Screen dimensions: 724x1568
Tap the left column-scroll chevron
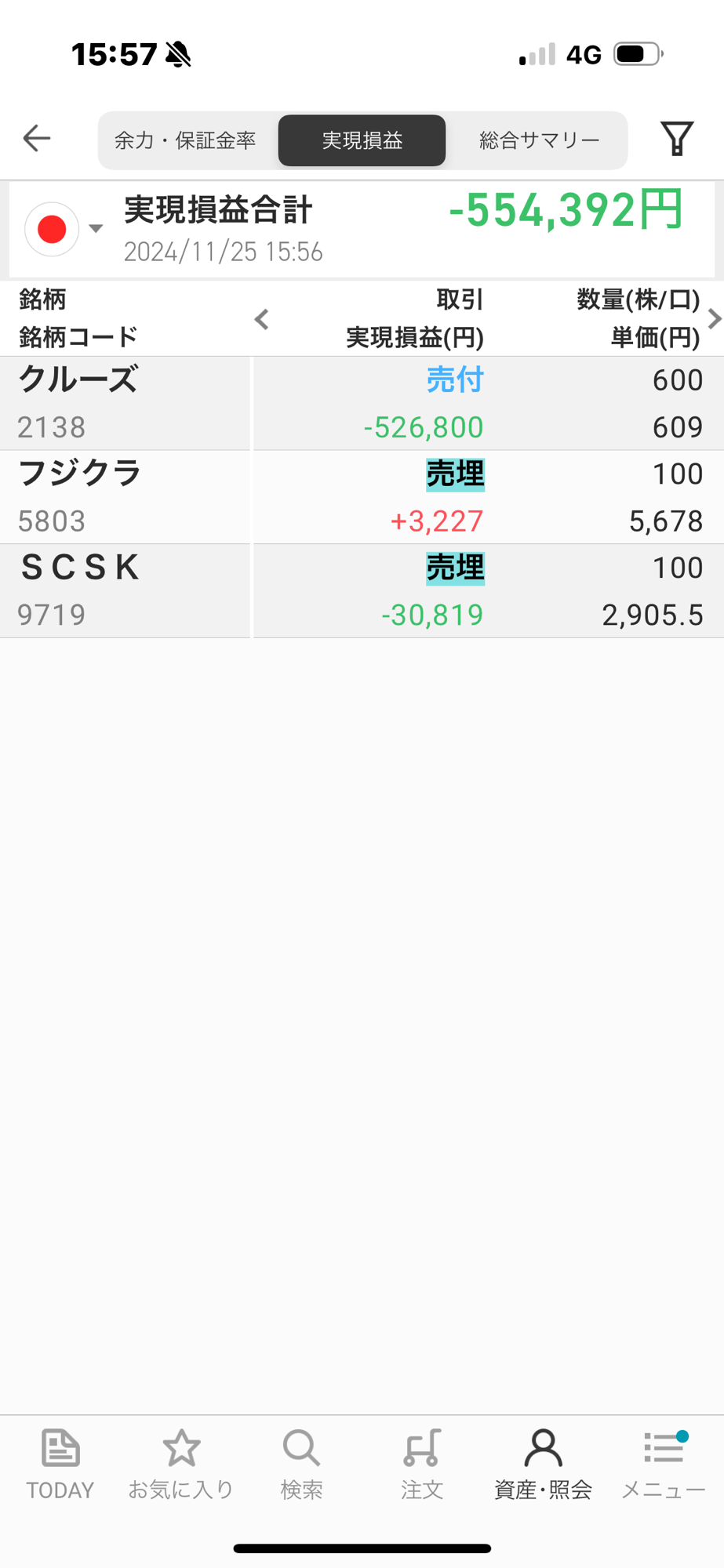pyautogui.click(x=262, y=319)
